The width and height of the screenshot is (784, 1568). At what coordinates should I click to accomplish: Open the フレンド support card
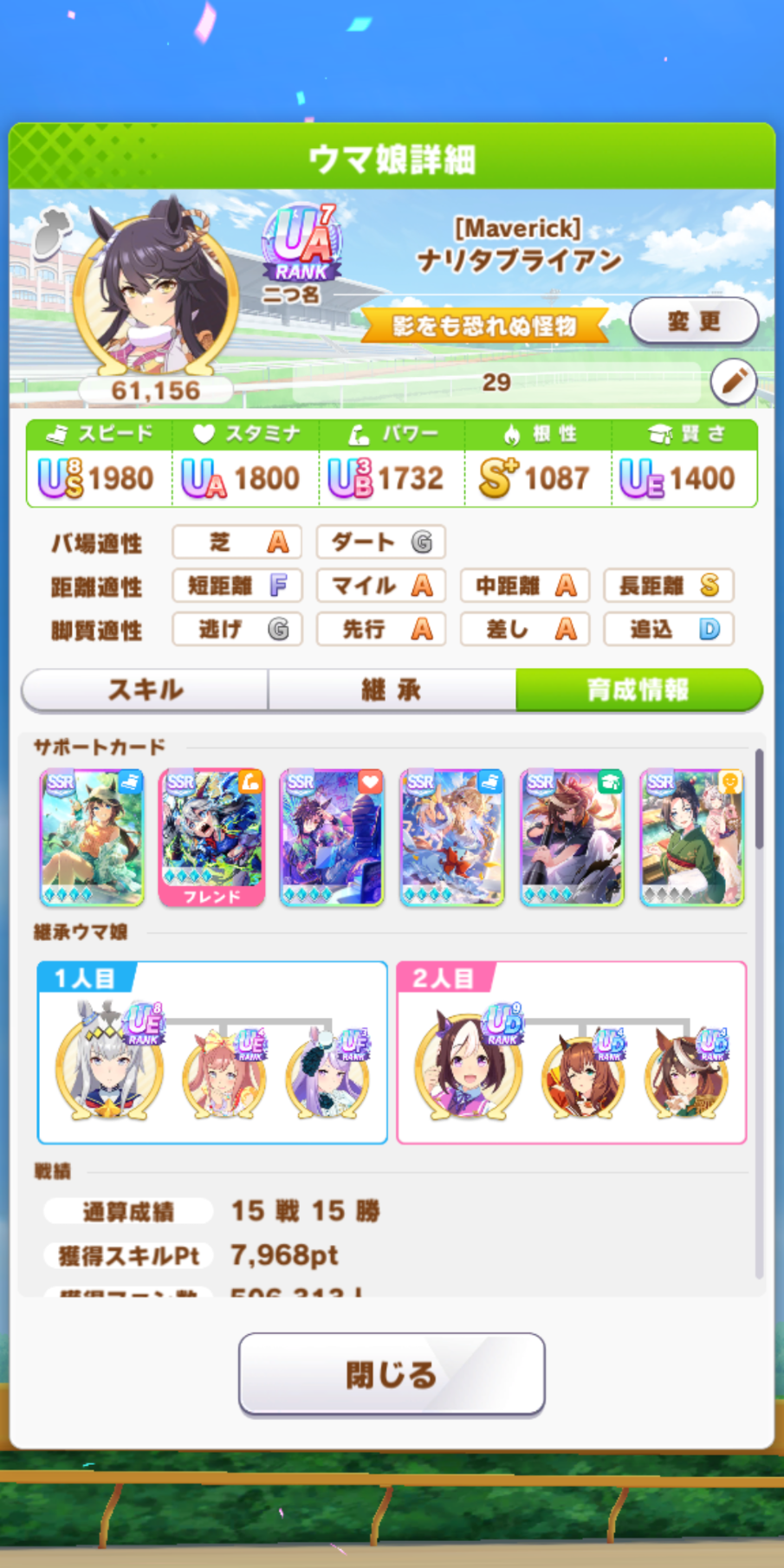point(211,837)
